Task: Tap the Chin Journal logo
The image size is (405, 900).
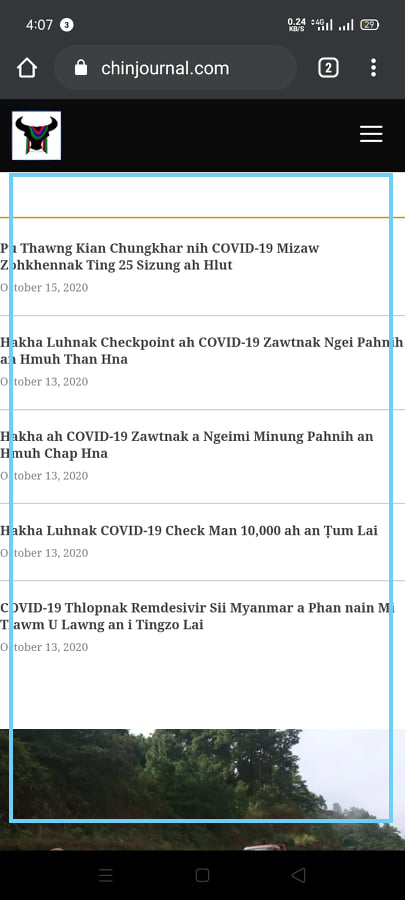Action: pos(36,135)
